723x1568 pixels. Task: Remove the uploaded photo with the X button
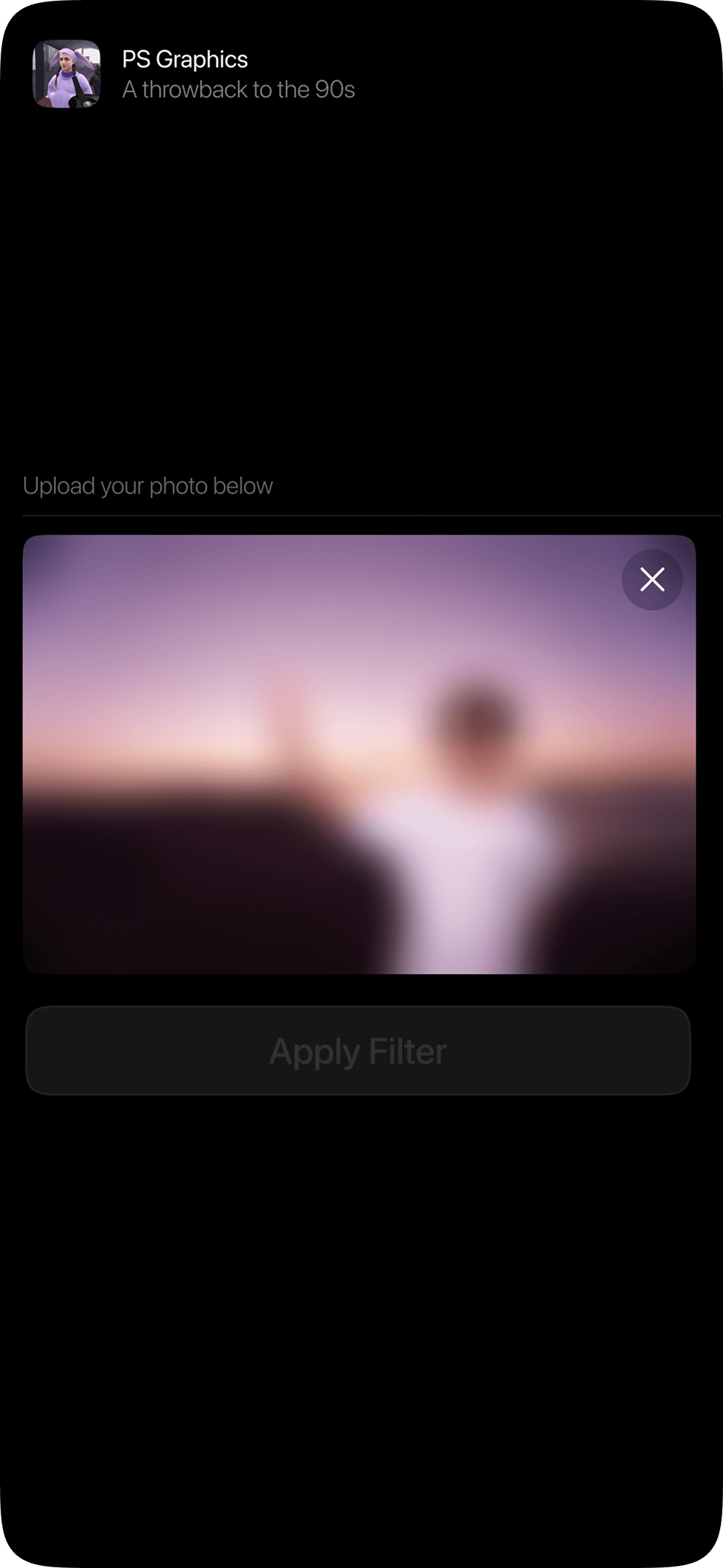[651, 579]
